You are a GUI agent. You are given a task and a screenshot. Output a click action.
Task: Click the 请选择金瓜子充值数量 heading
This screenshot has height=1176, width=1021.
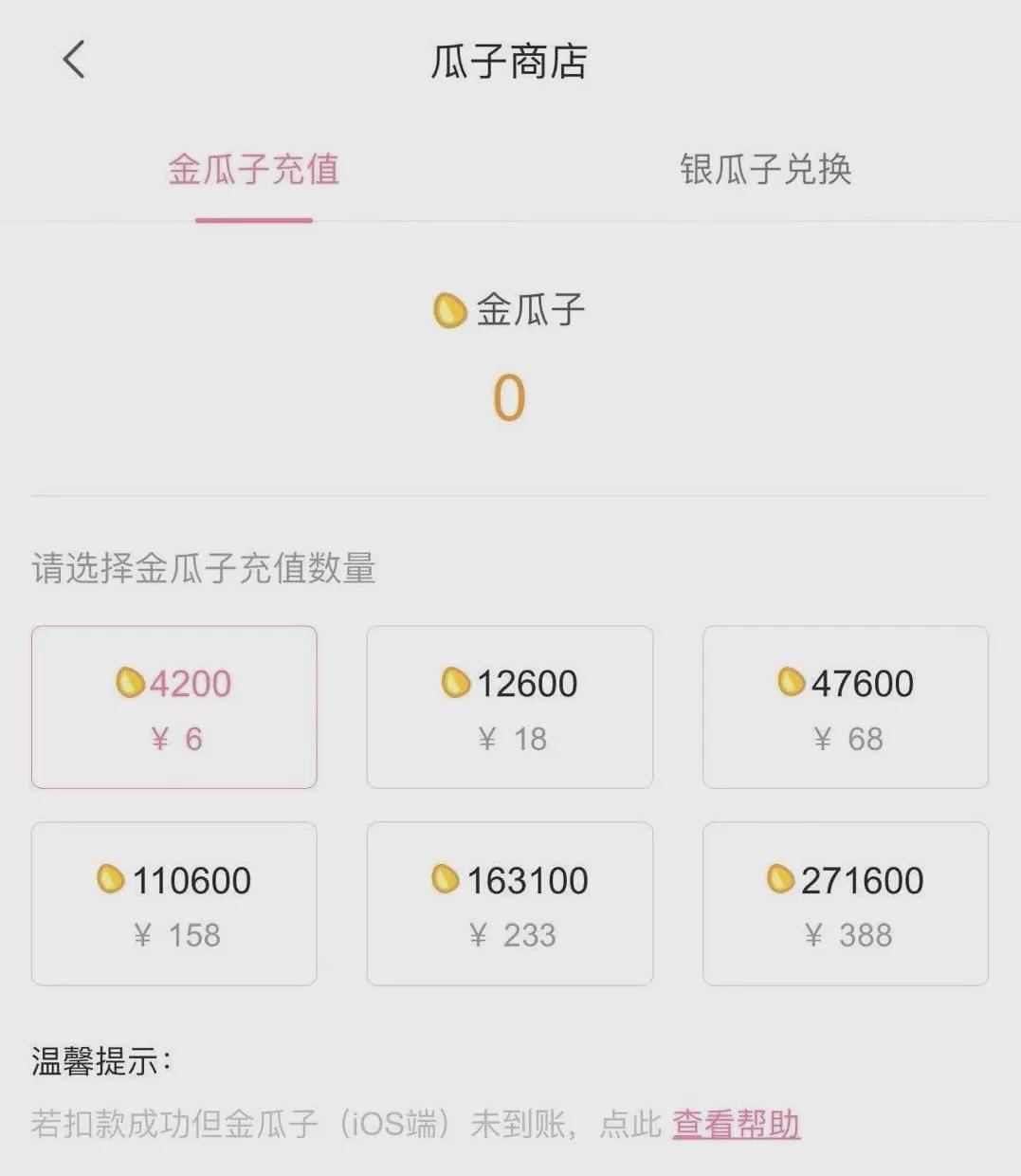point(204,567)
